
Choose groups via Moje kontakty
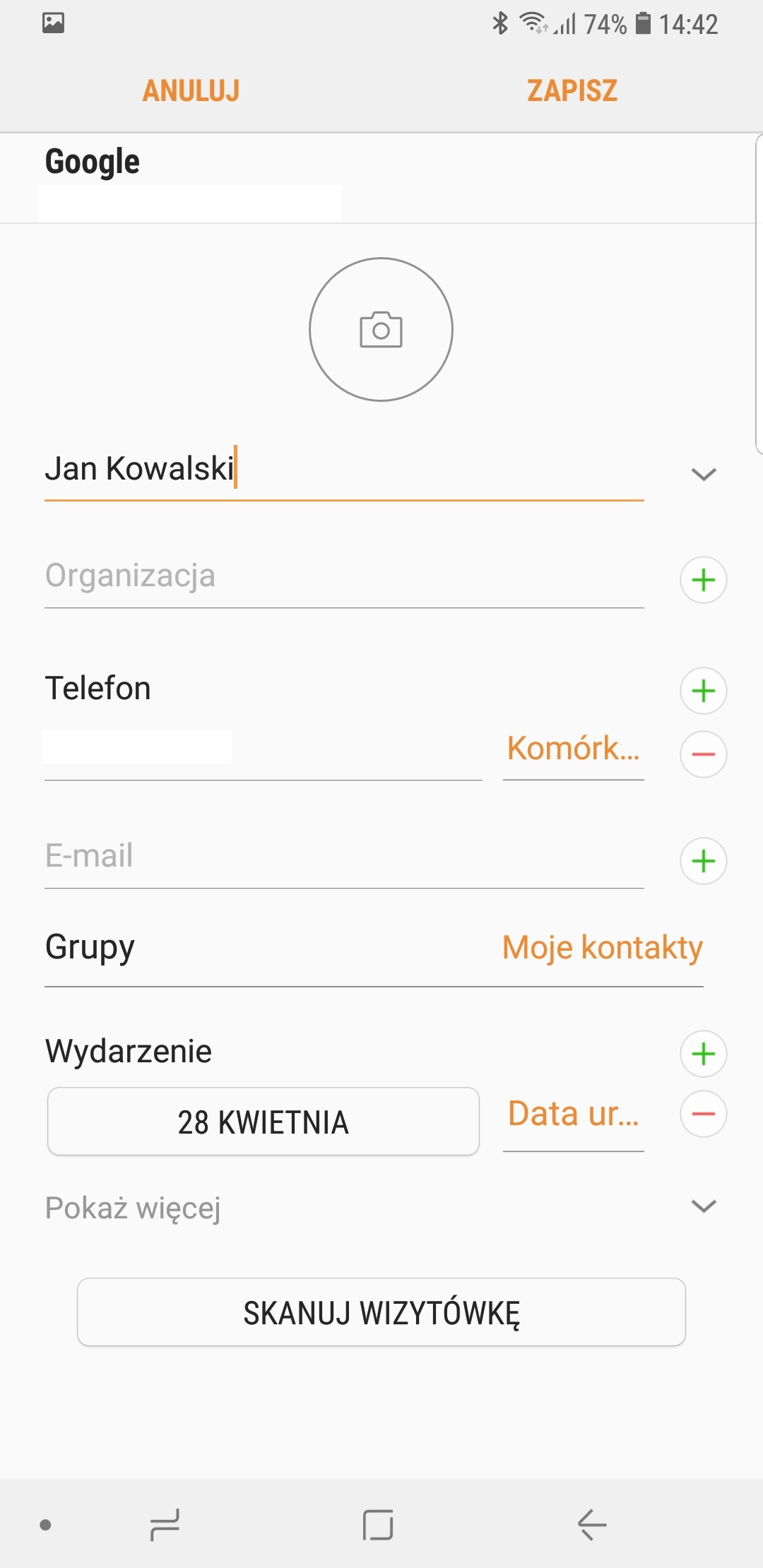click(602, 948)
